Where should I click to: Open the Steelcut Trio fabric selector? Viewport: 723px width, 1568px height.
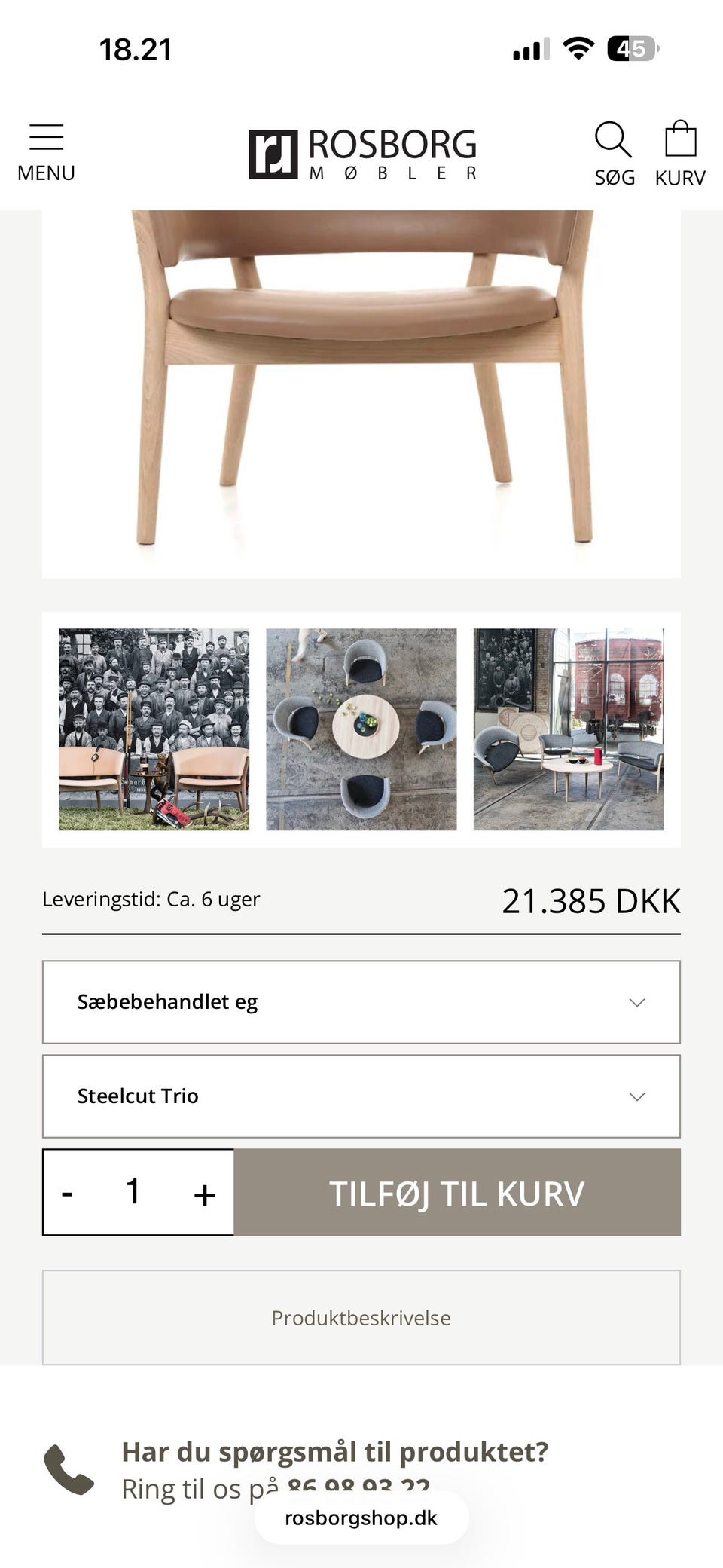[361, 1096]
